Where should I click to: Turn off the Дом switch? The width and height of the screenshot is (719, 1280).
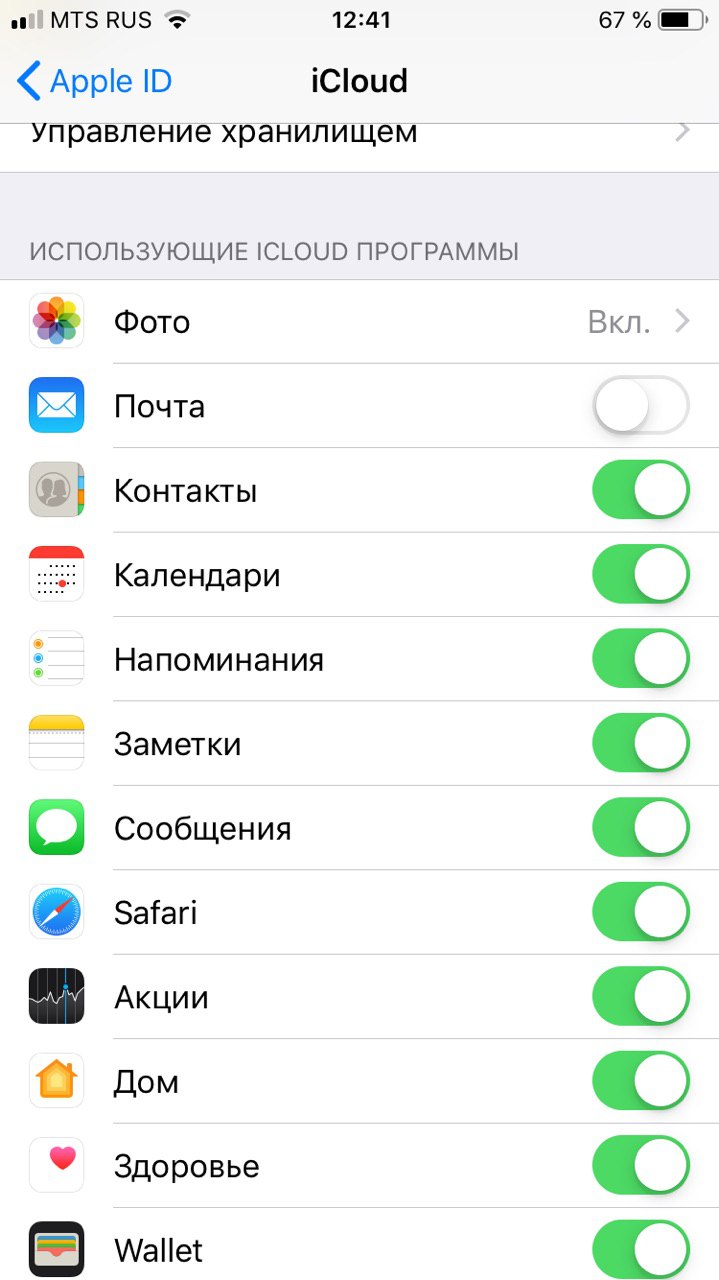tap(641, 1081)
